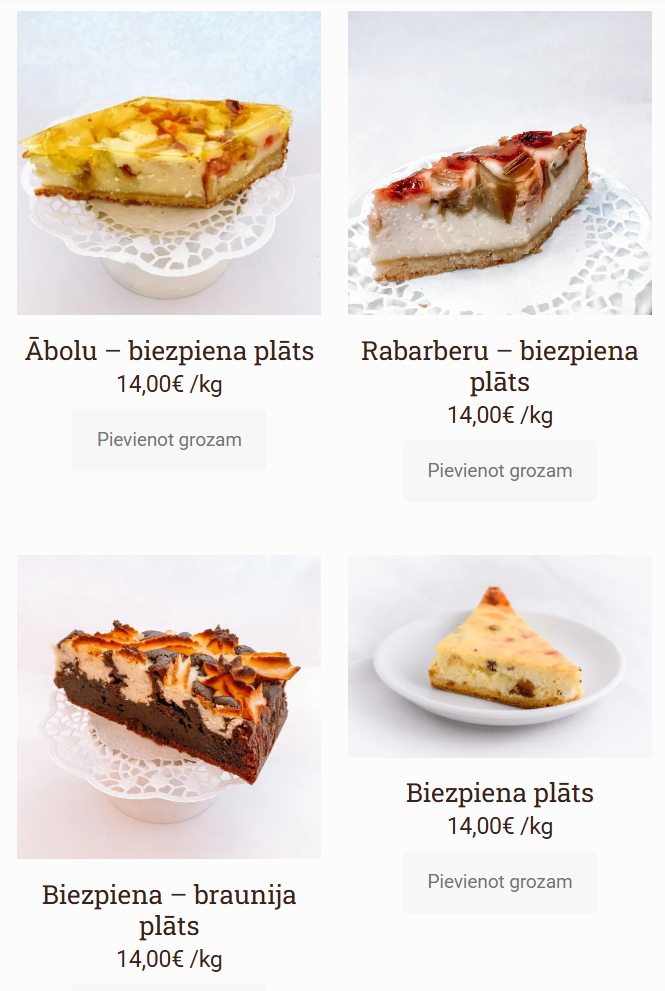The image size is (665, 991).
Task: Open the Ābolu – biezpiena plāts product image
Action: coord(169,163)
